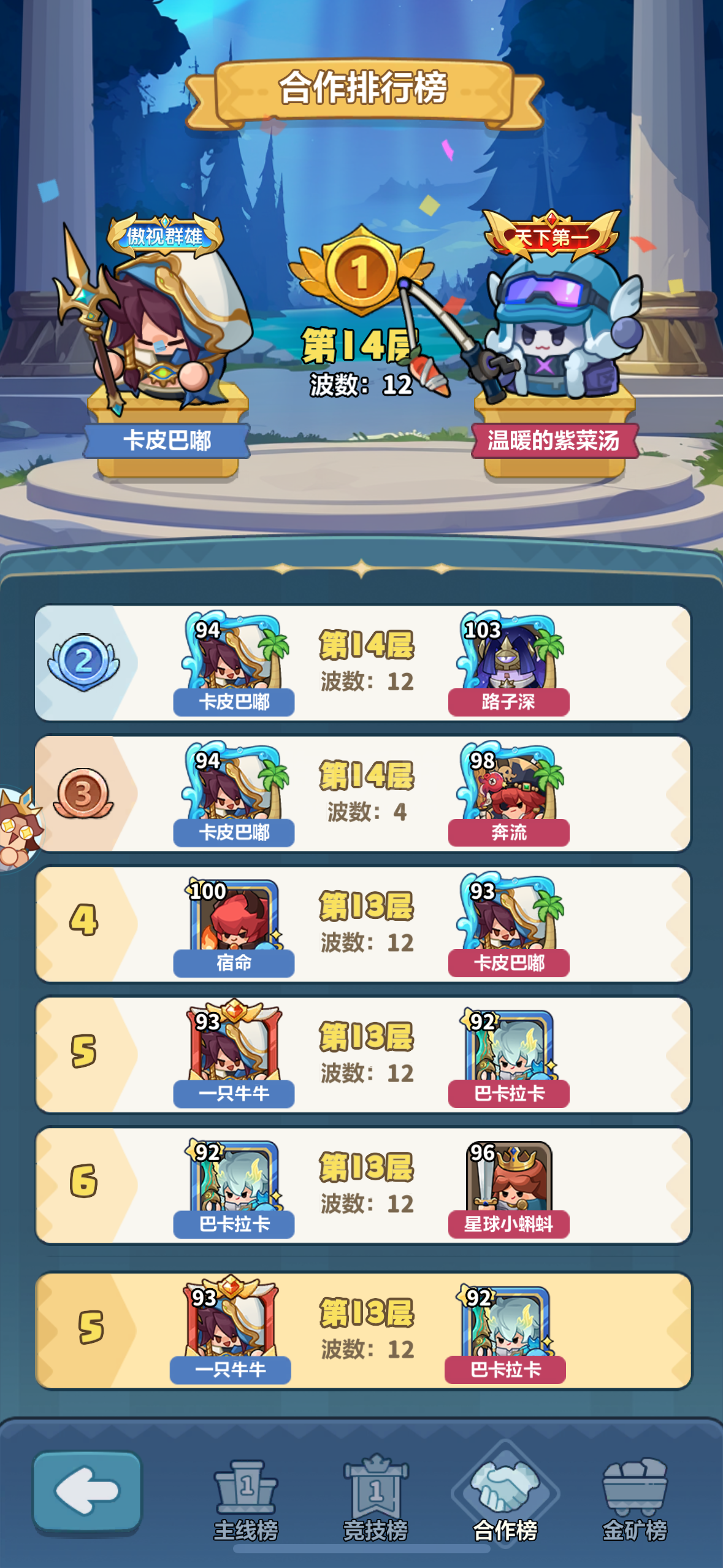Open 卡皮巴嘟's avatar in rank 2 row
This screenshot has width=723, height=1568.
[234, 654]
